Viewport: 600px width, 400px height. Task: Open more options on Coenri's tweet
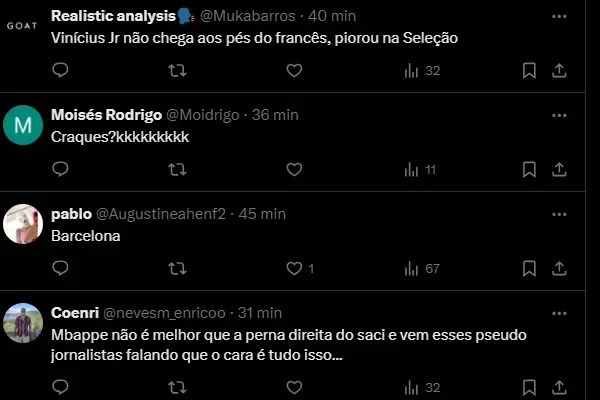[560, 313]
